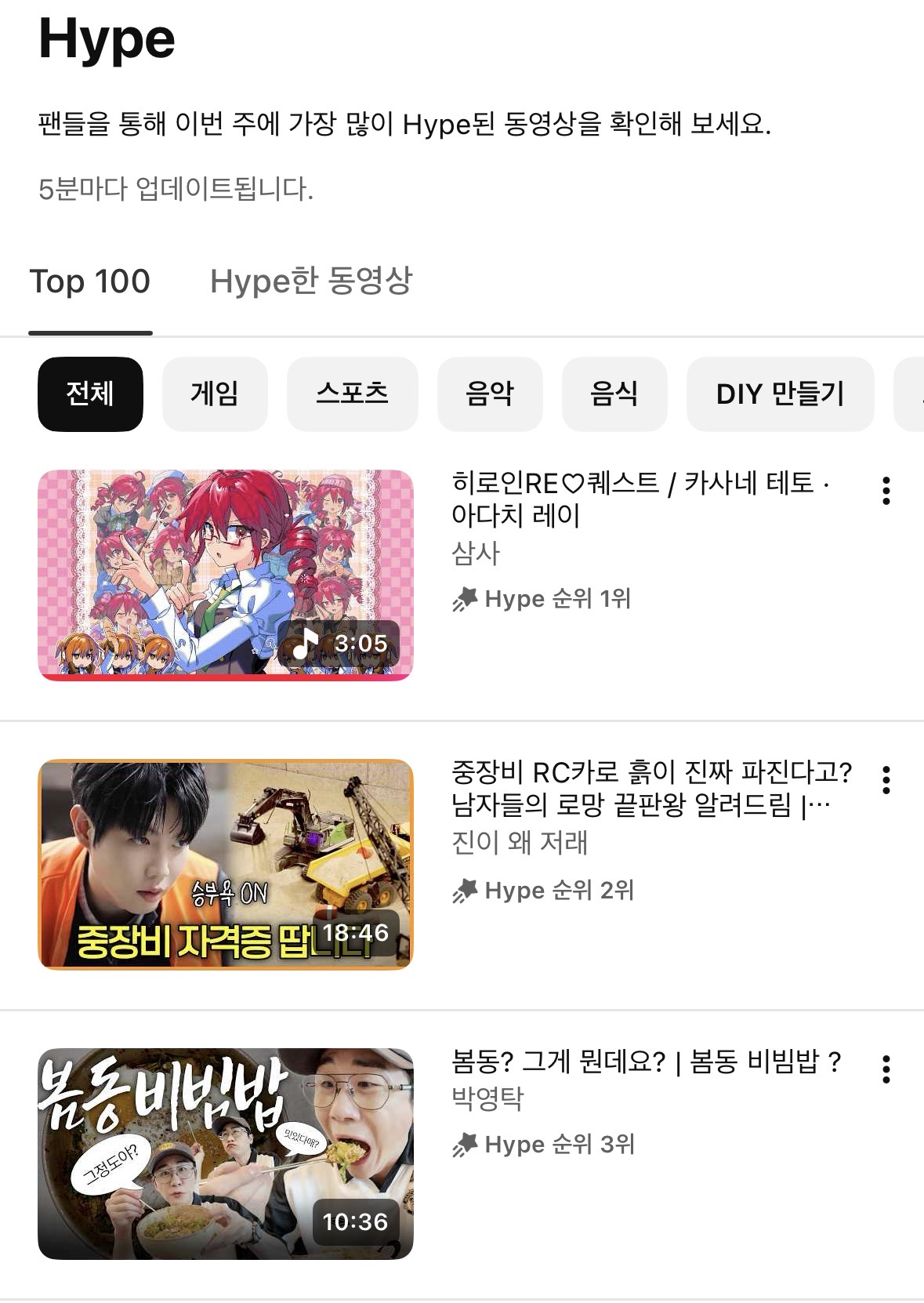The height and width of the screenshot is (1303, 924).
Task: Open more options for 중장비 RC카 video
Action: 886,780
